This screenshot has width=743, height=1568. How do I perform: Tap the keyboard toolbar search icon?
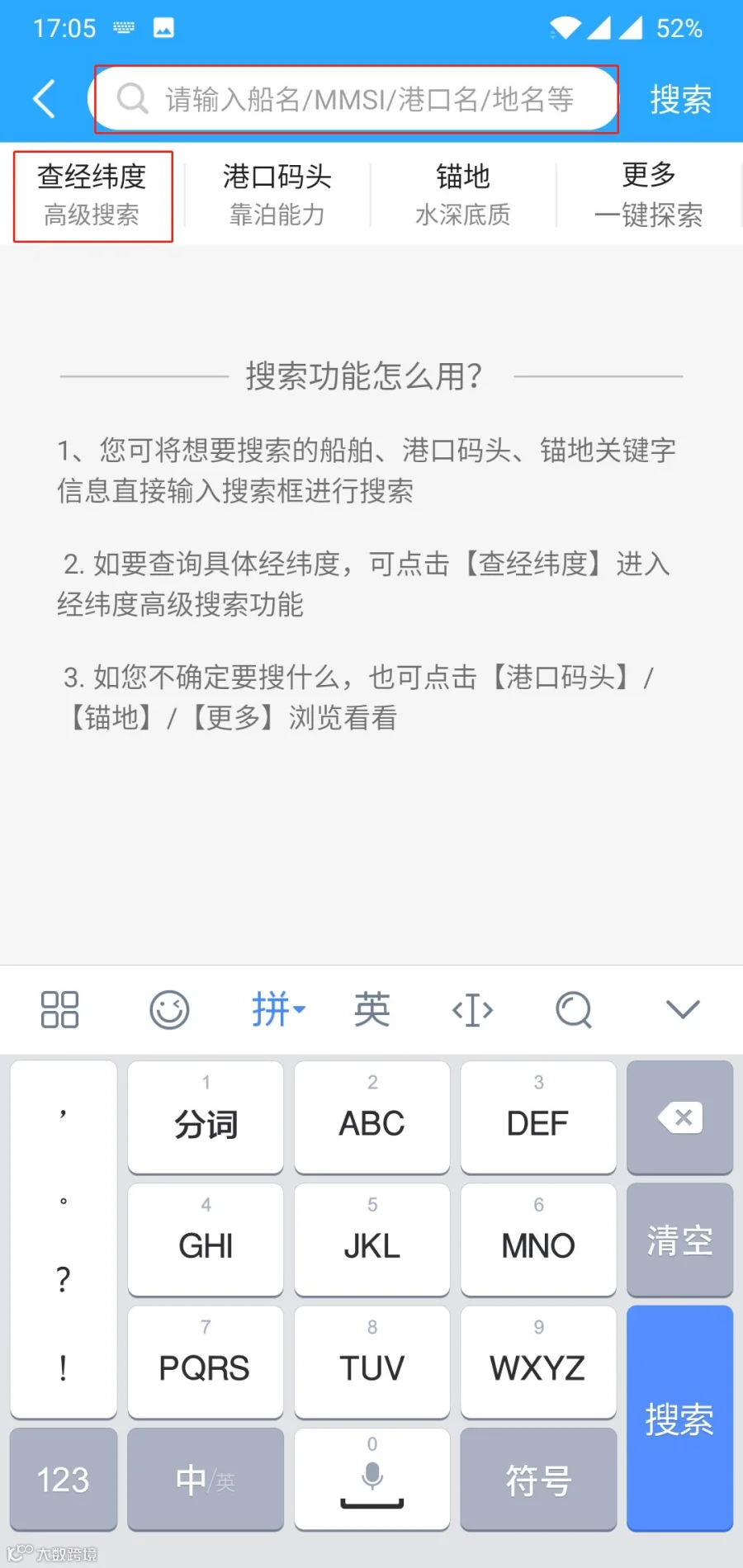pyautogui.click(x=574, y=1009)
